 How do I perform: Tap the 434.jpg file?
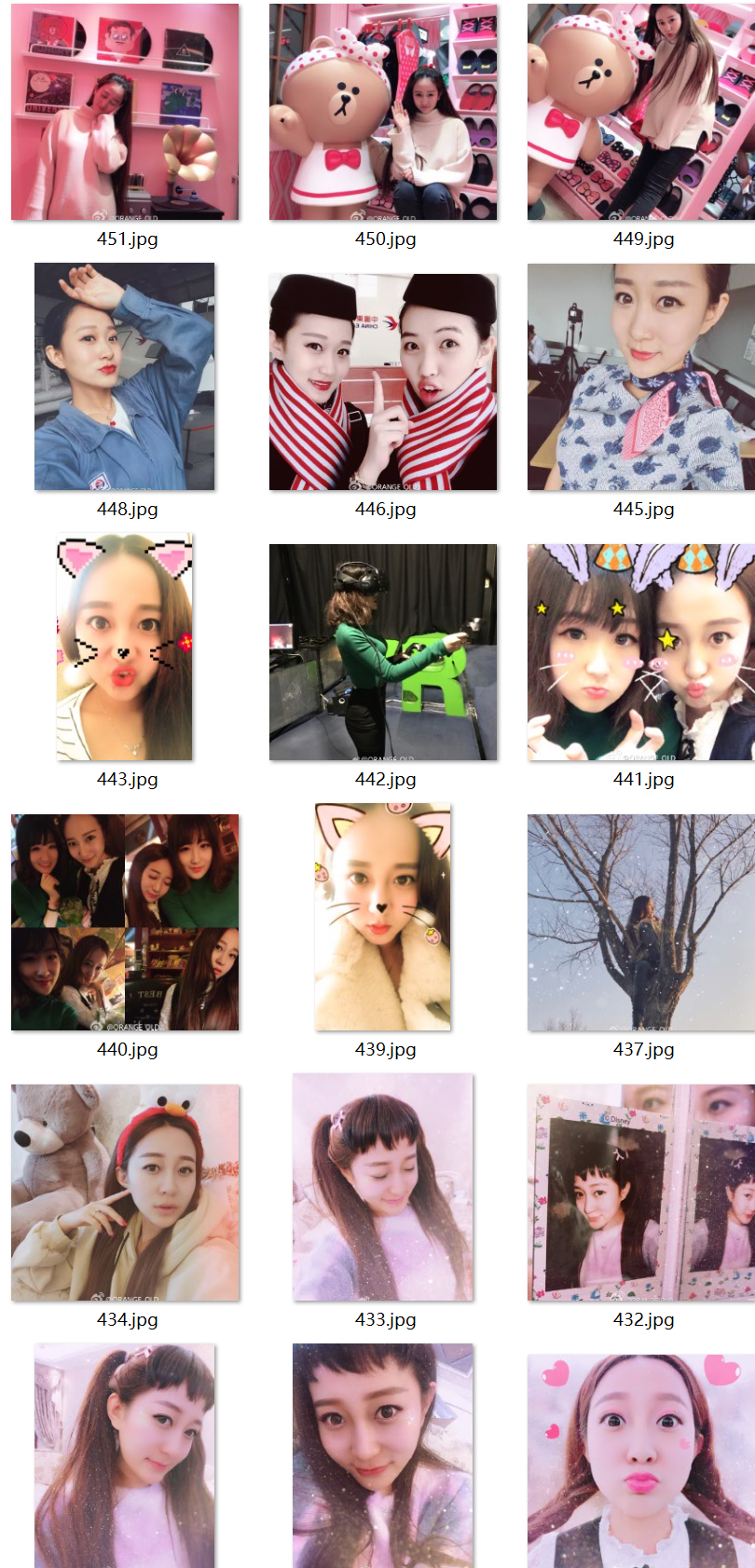[125, 1193]
